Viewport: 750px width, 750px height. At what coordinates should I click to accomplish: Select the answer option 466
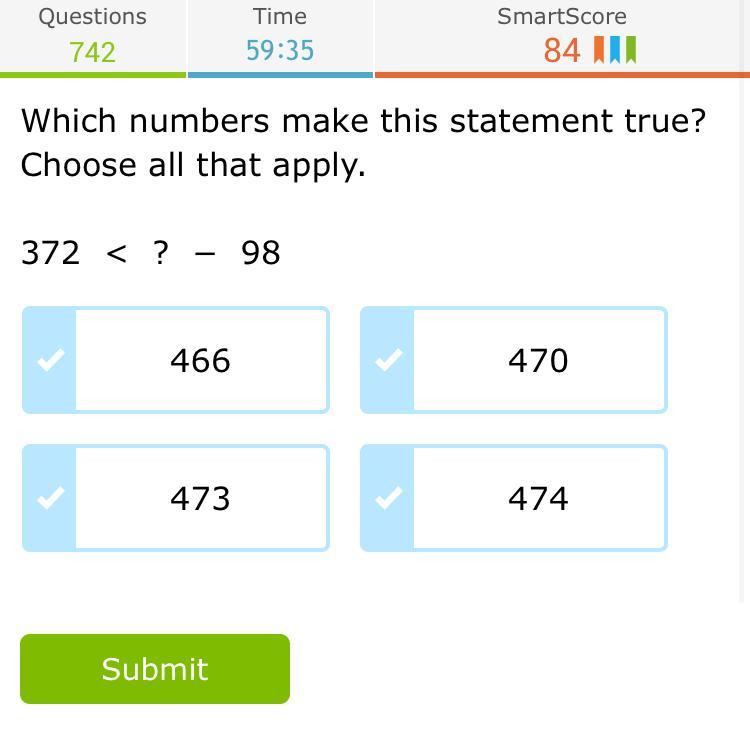click(x=176, y=360)
